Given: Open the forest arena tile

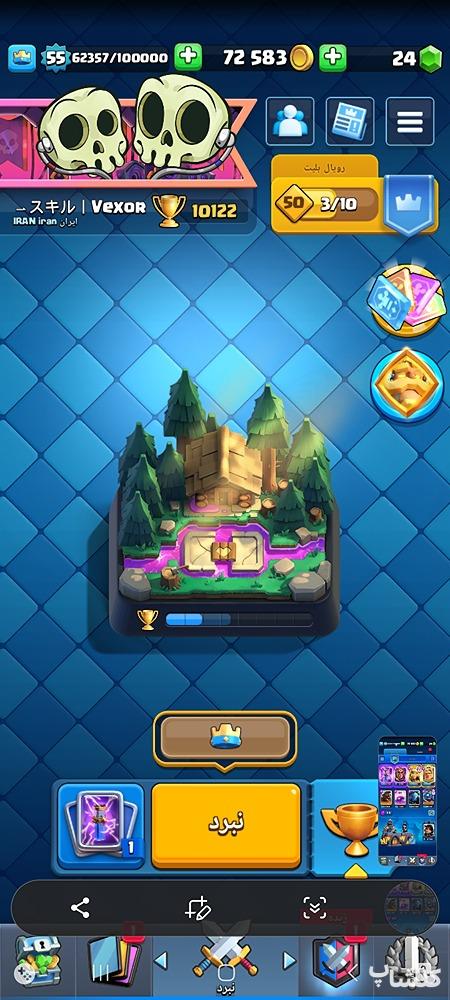Looking at the screenshot, I should (x=225, y=502).
